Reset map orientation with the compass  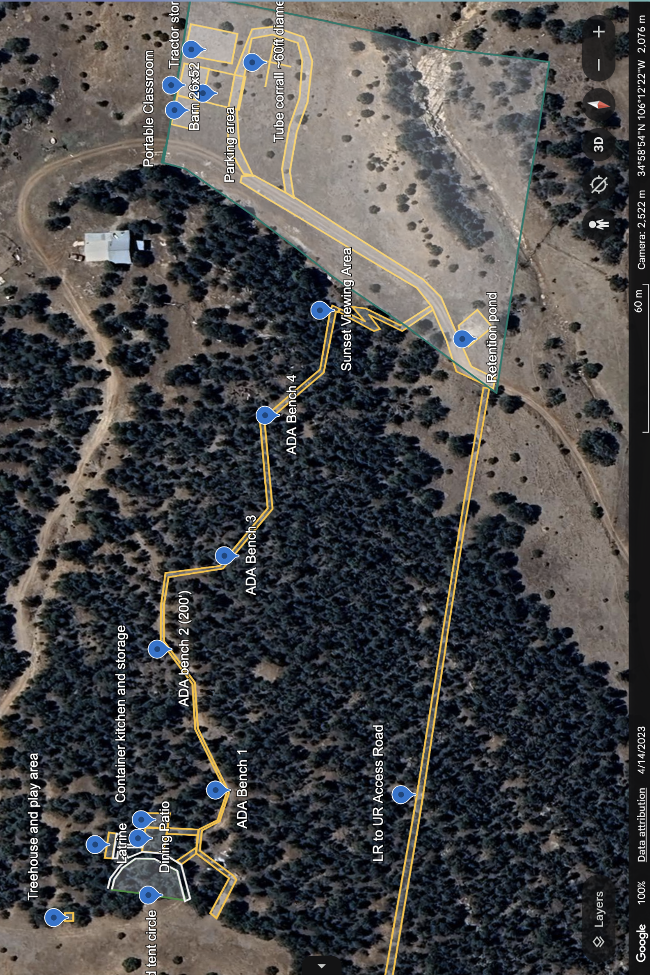599,104
